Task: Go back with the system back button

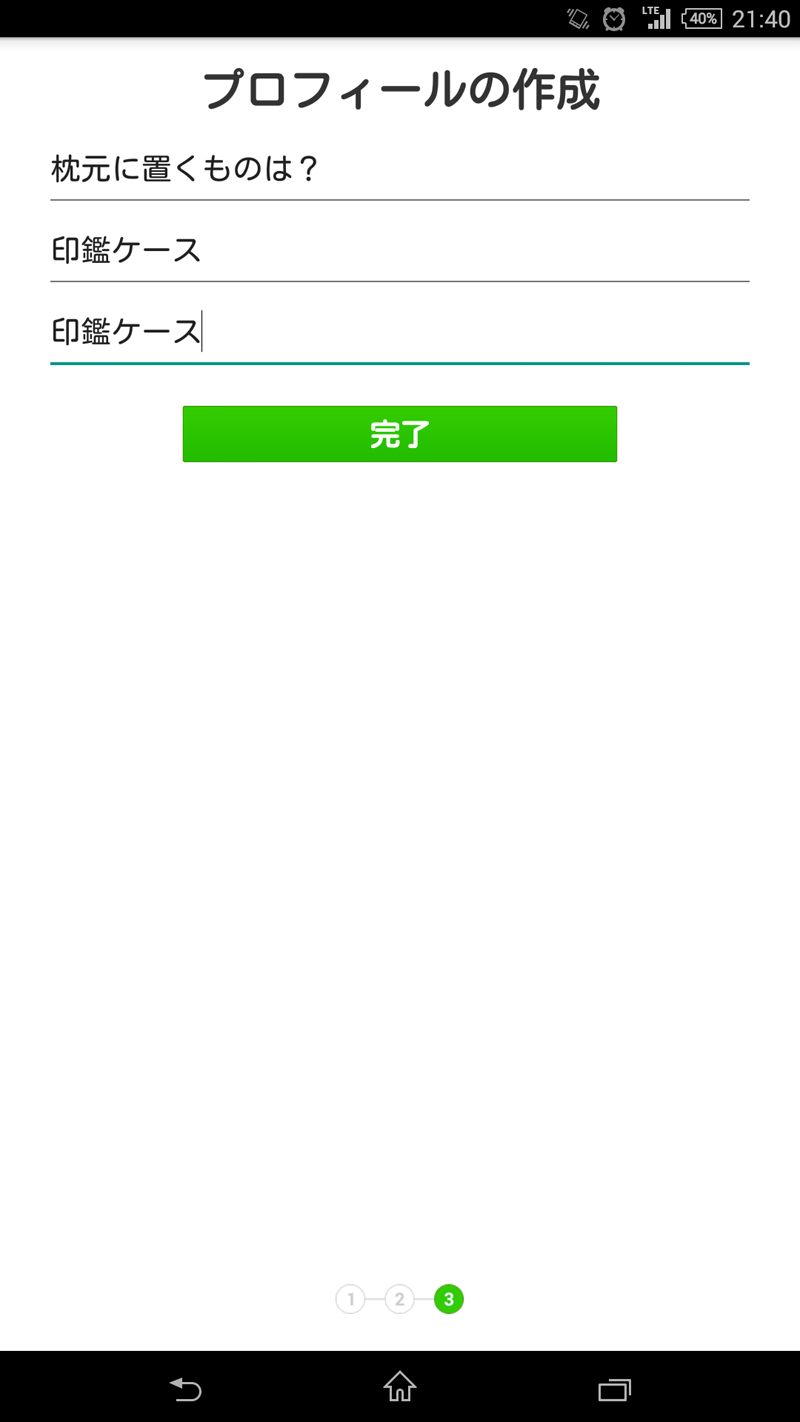Action: [186, 1388]
